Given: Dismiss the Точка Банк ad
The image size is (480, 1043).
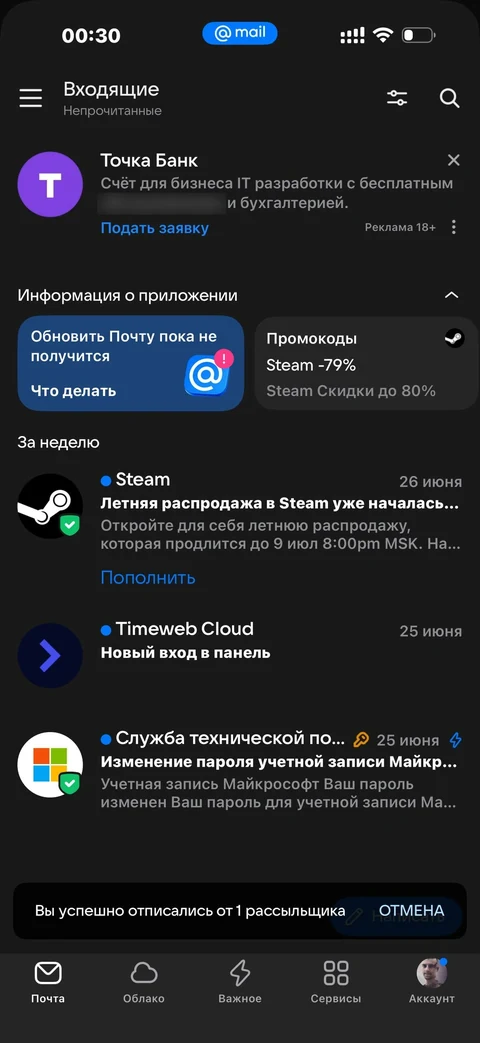Looking at the screenshot, I should 453,160.
